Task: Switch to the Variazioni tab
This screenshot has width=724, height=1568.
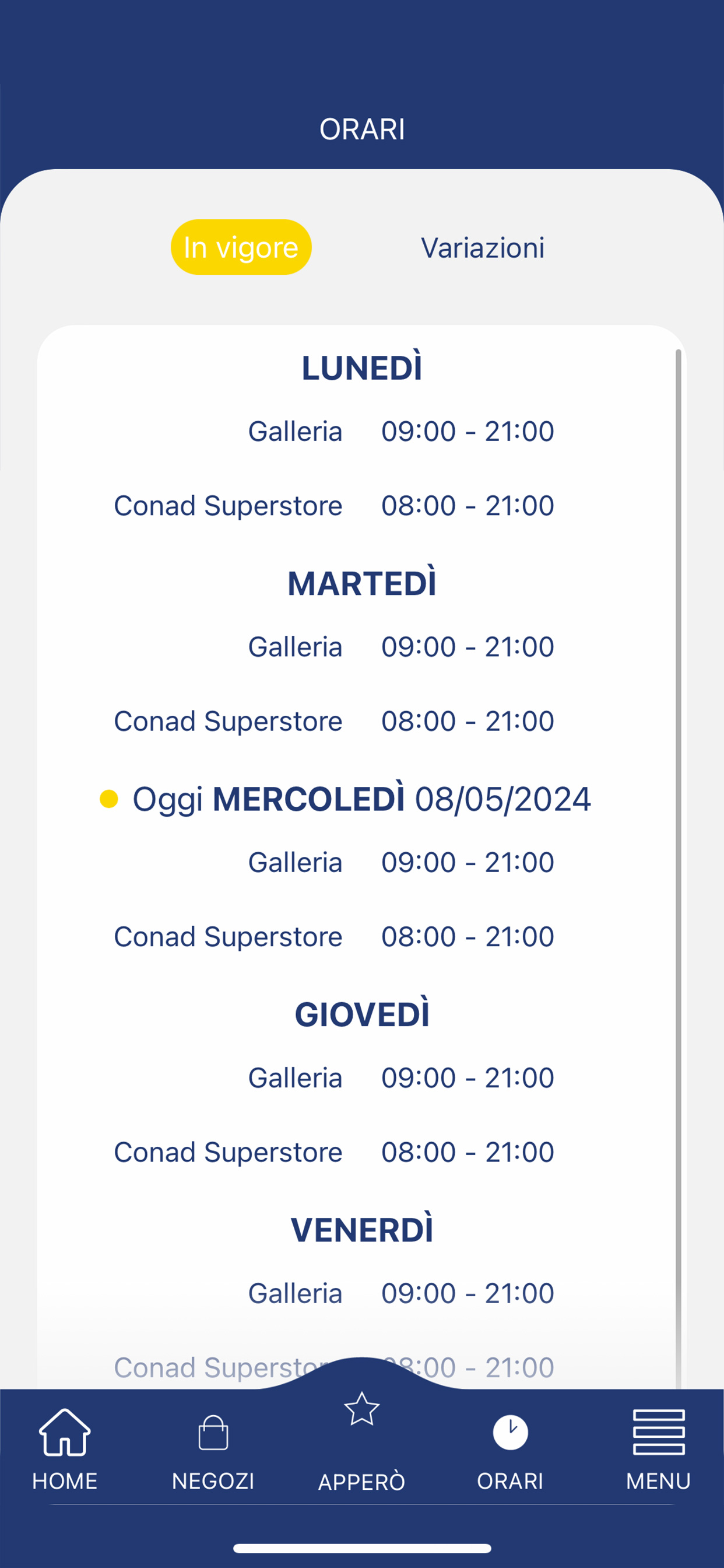Action: [x=483, y=248]
